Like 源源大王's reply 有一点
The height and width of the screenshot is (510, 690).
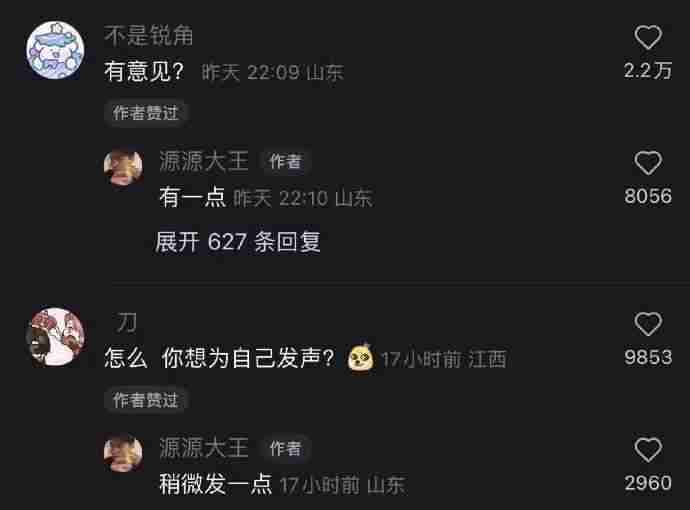pos(648,163)
